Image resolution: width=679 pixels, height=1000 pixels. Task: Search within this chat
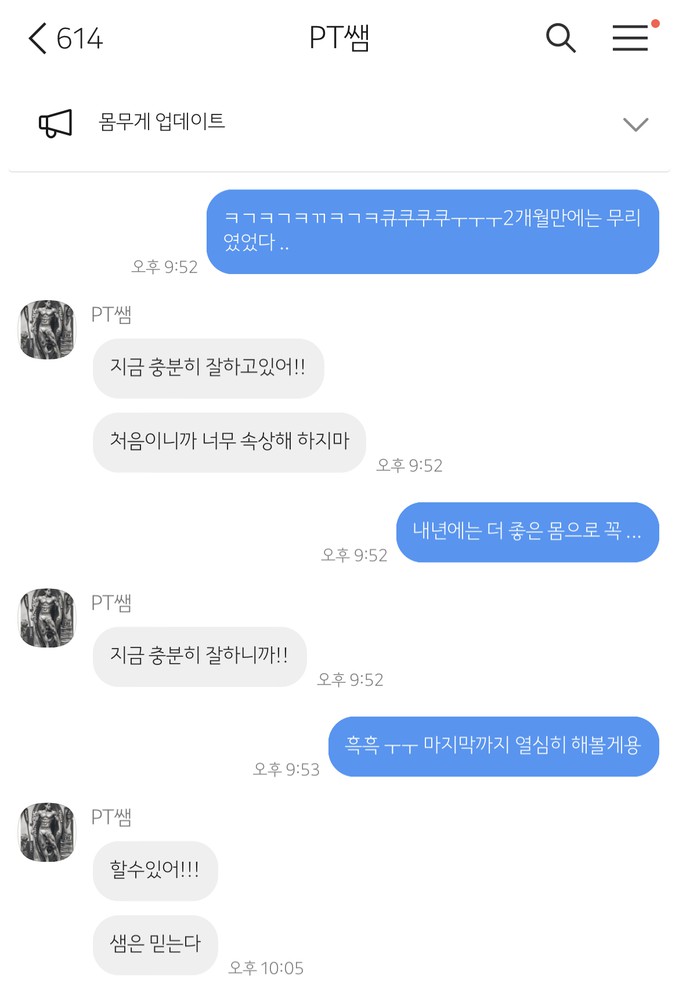tap(561, 39)
